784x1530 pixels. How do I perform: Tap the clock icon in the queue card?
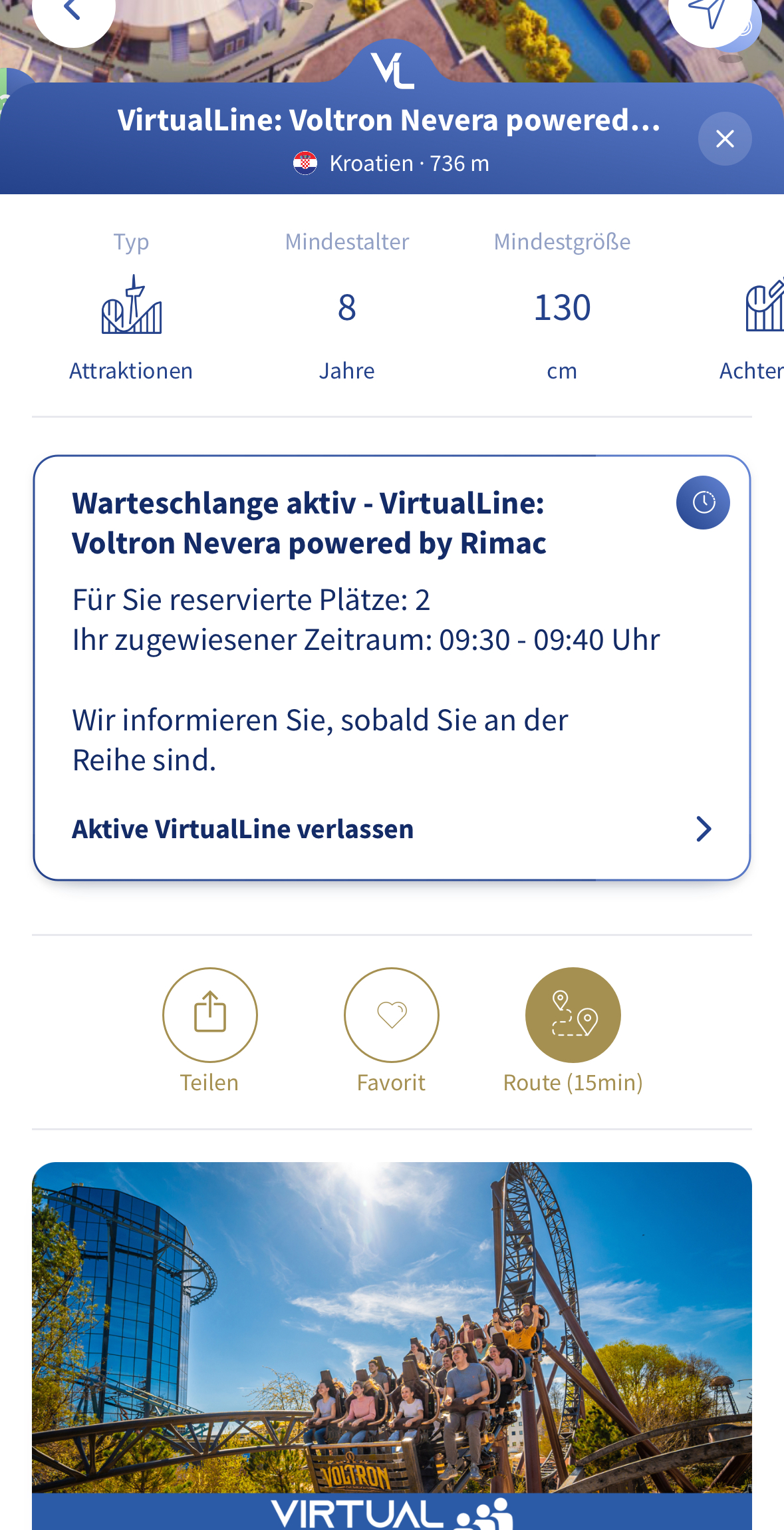(x=702, y=502)
